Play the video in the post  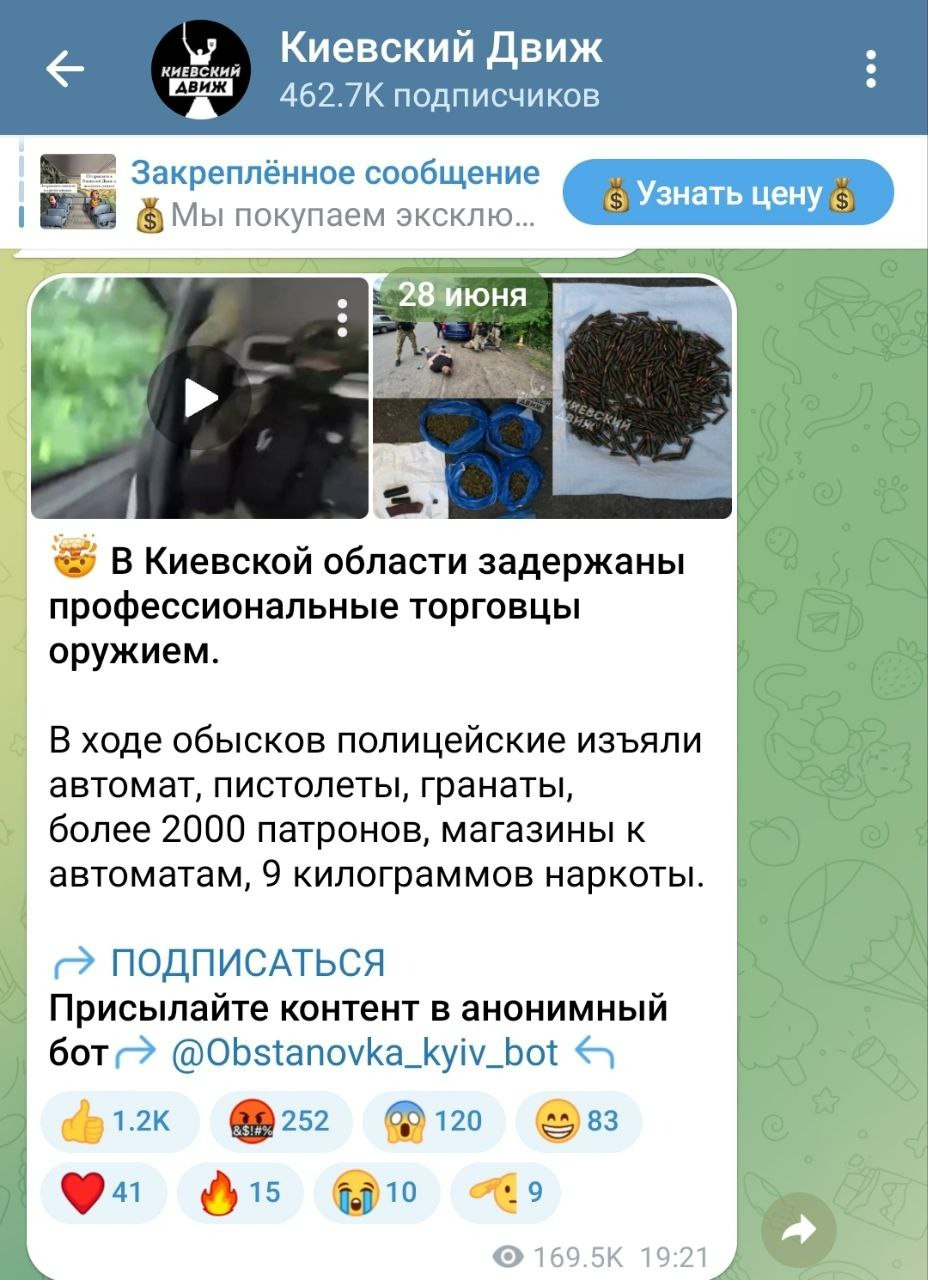[199, 399]
